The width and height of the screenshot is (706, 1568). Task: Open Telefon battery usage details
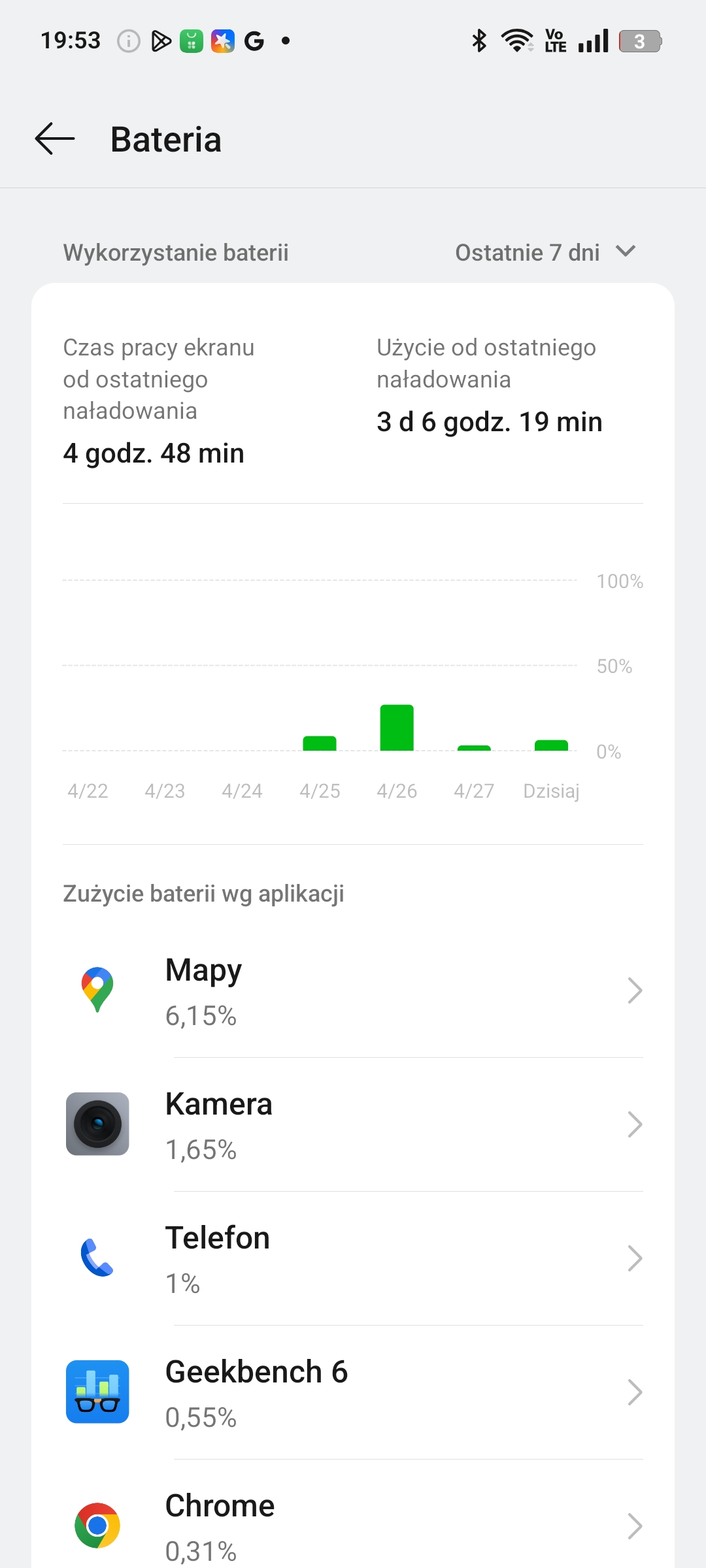[x=353, y=1258]
